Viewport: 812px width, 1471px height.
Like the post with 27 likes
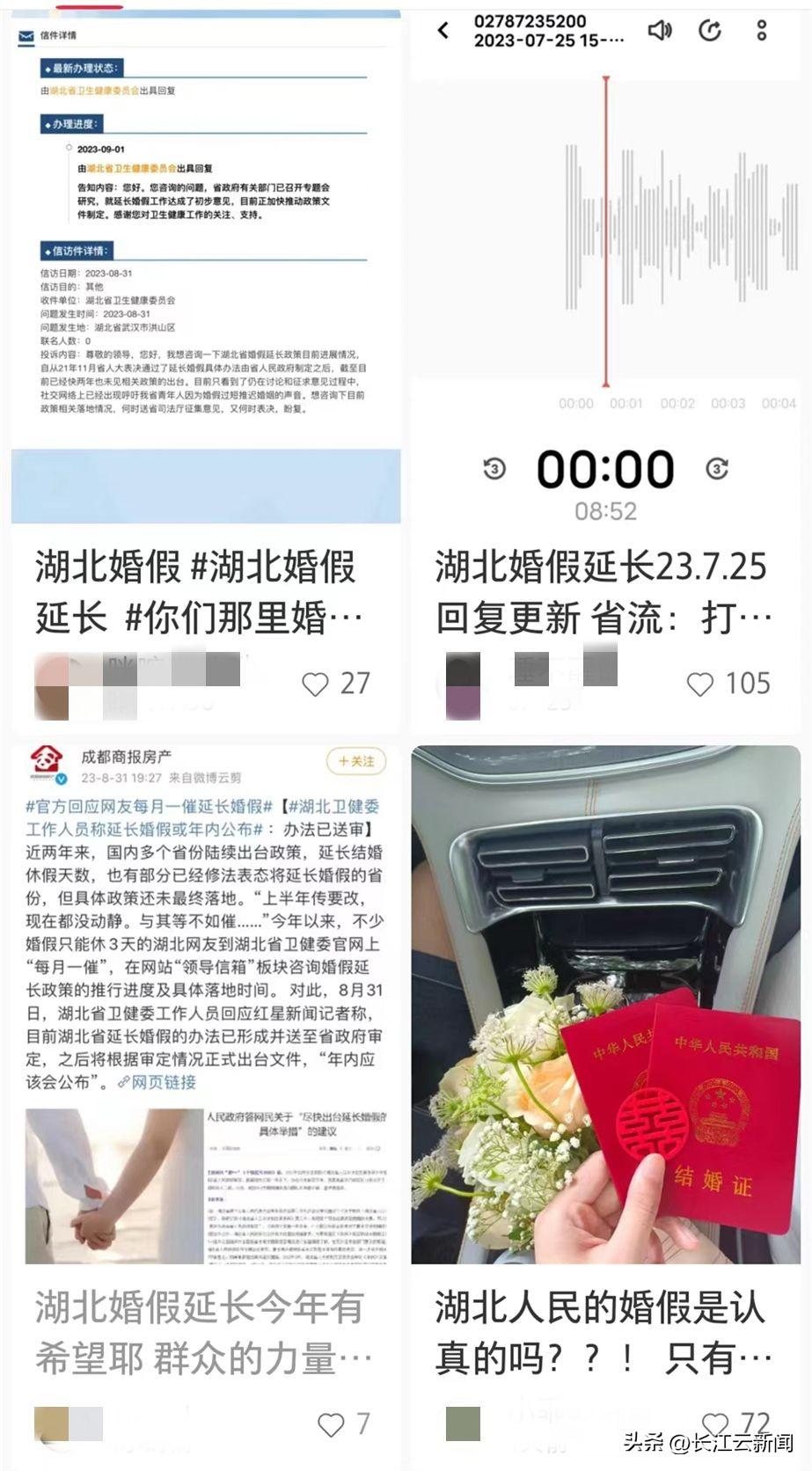coord(315,684)
